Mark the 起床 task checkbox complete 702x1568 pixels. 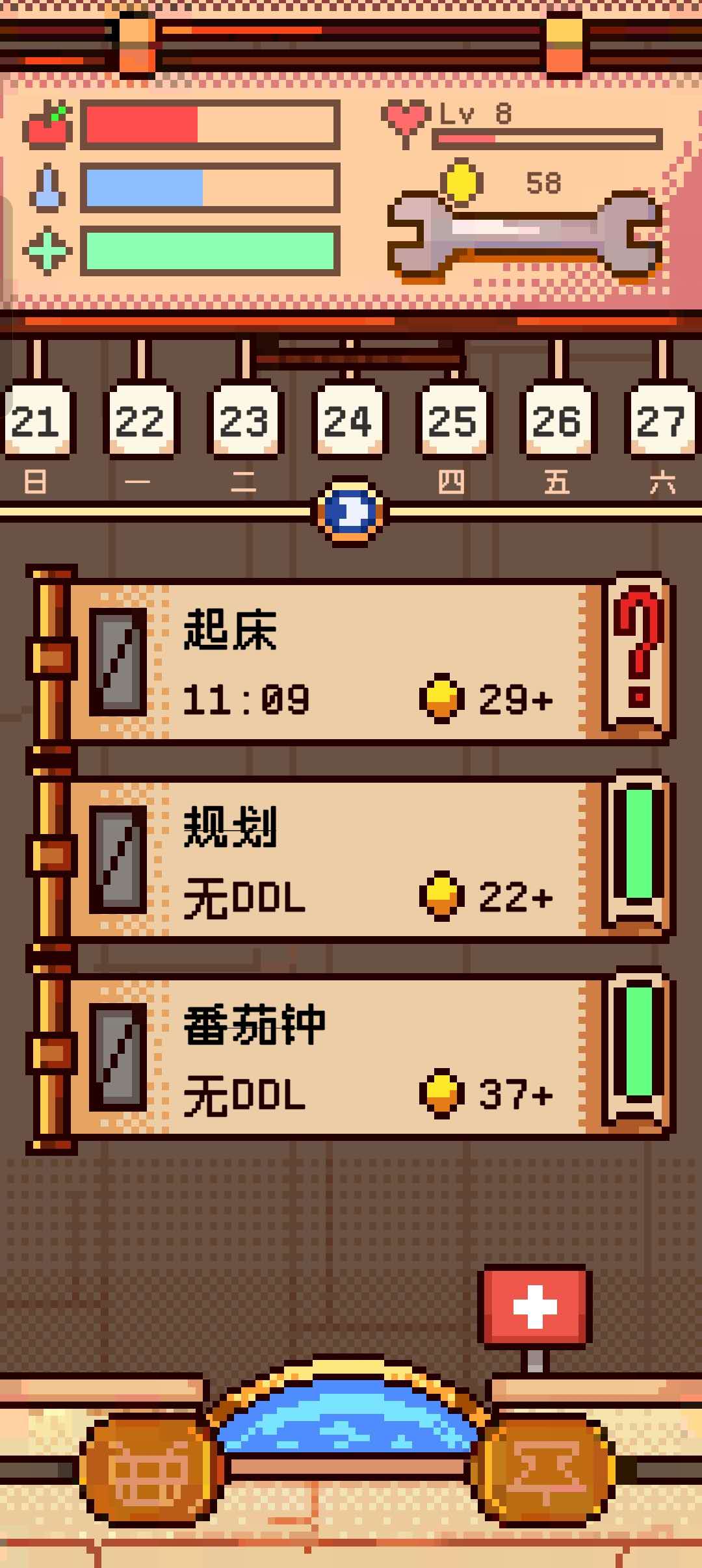click(x=117, y=663)
